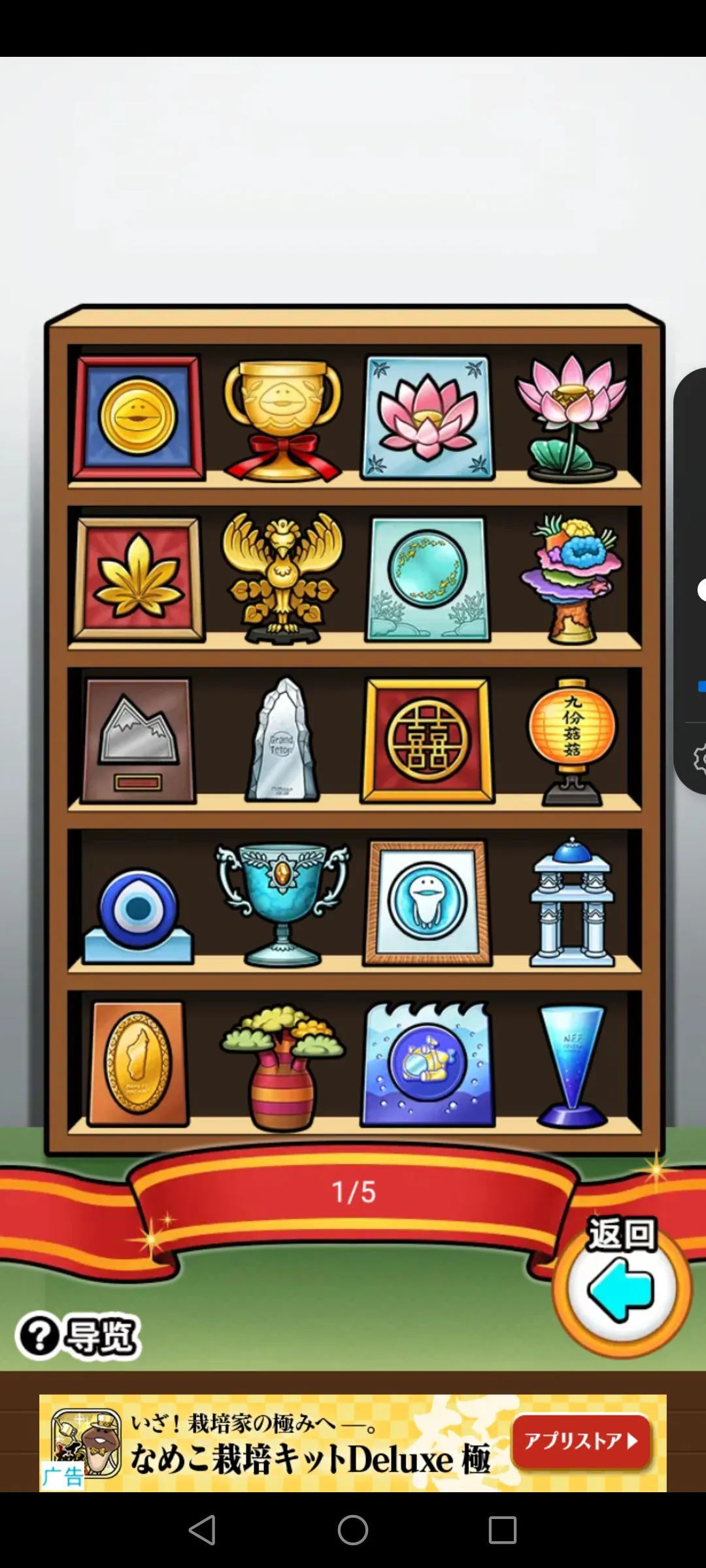This screenshot has height=1568, width=706.
Task: View the golden leaf red plaque
Action: click(x=137, y=578)
